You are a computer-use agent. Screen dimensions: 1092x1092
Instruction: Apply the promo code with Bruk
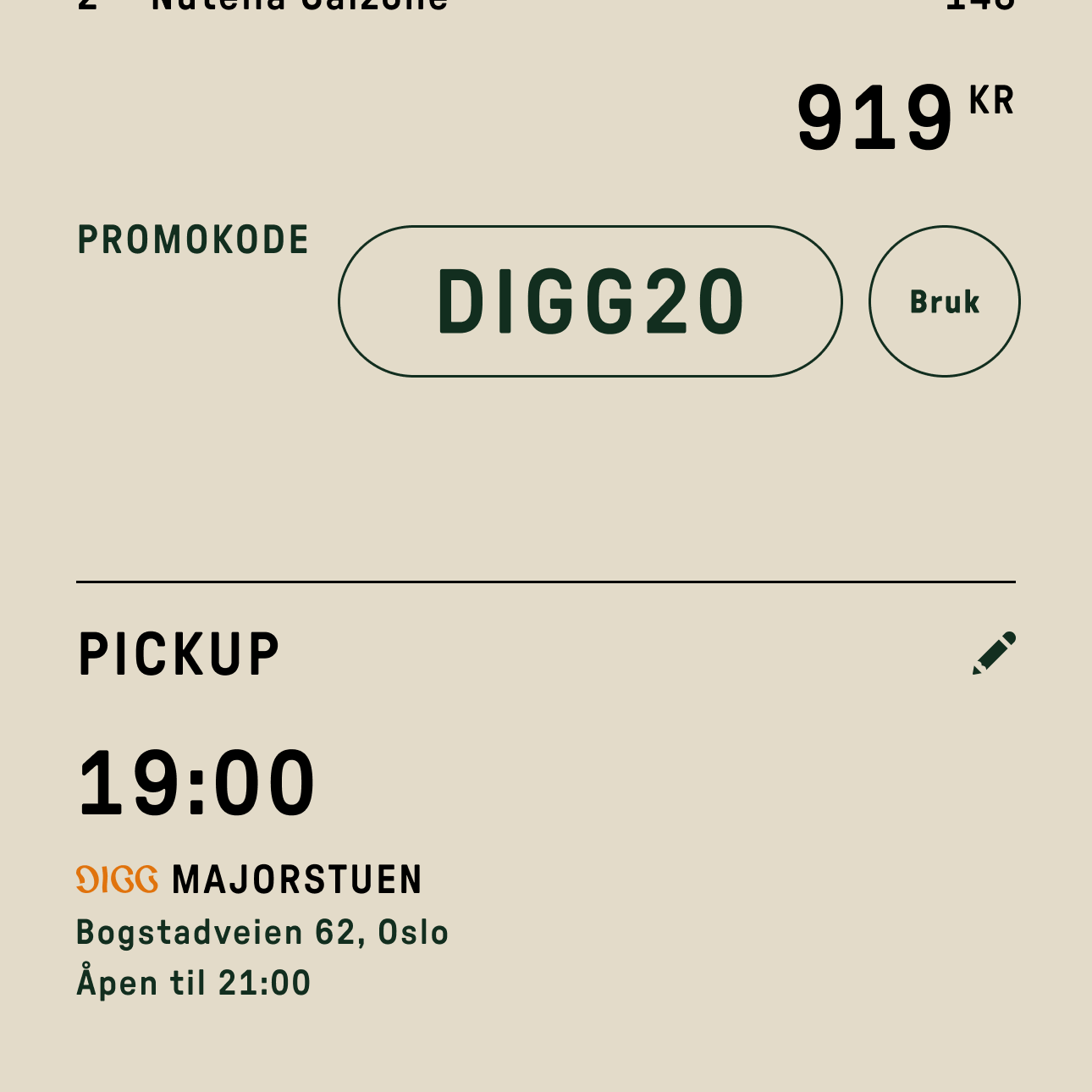(944, 301)
